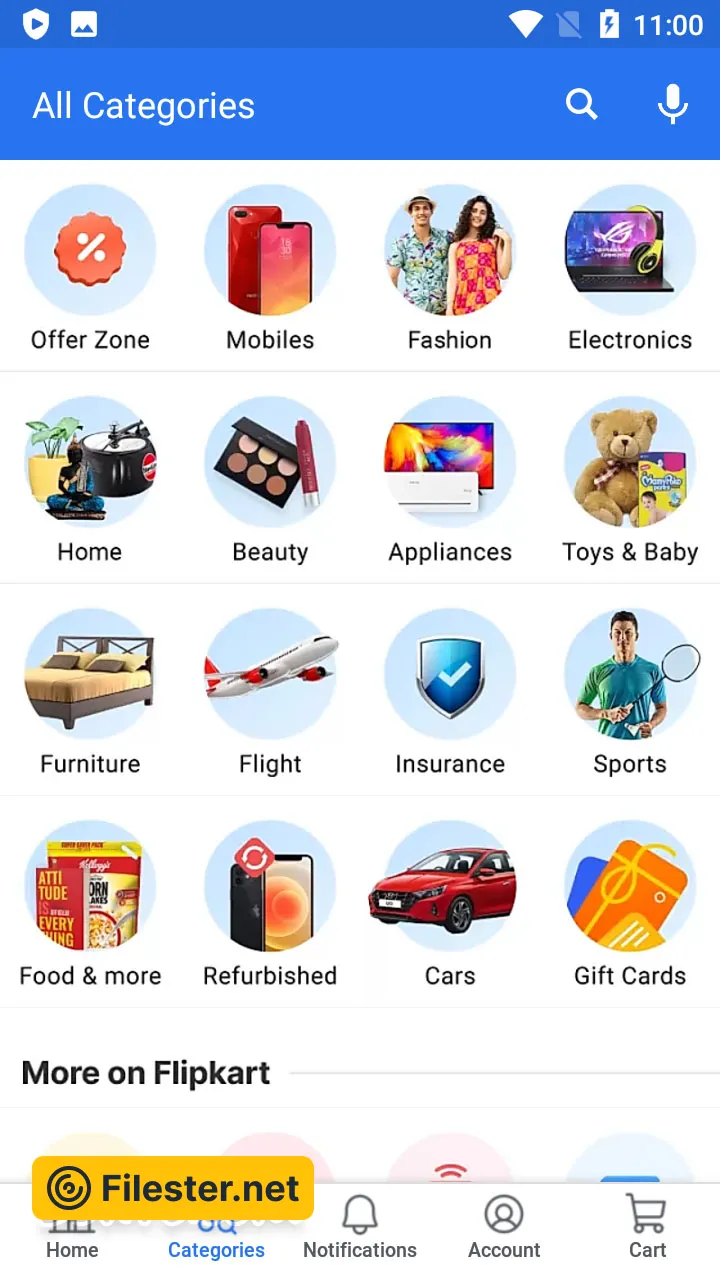
Task: Open the search icon in the app bar
Action: tap(581, 104)
